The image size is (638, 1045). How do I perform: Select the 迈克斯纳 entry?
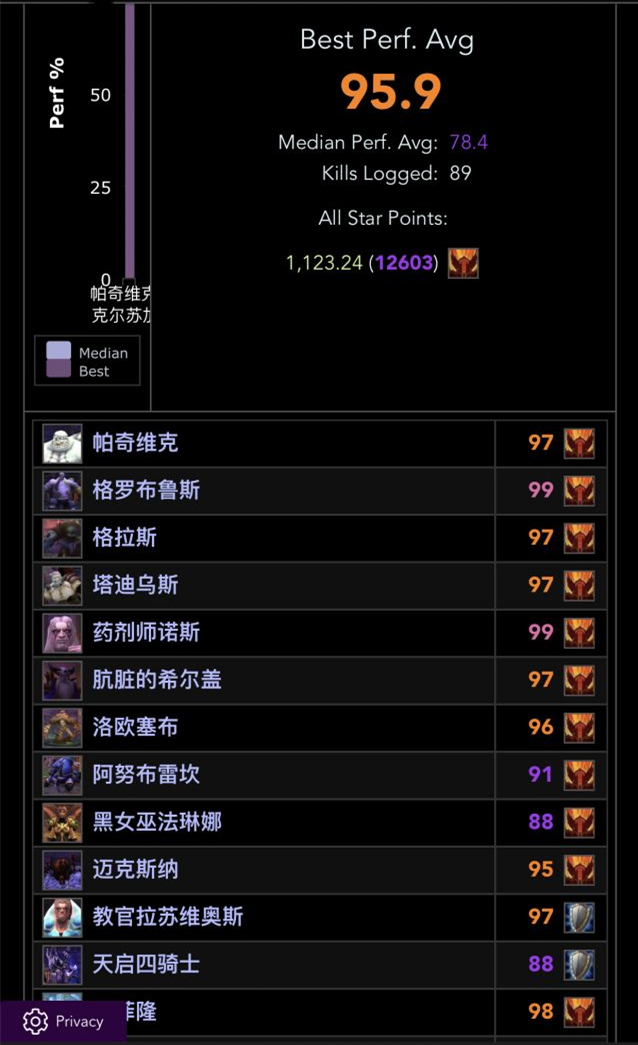(320, 869)
